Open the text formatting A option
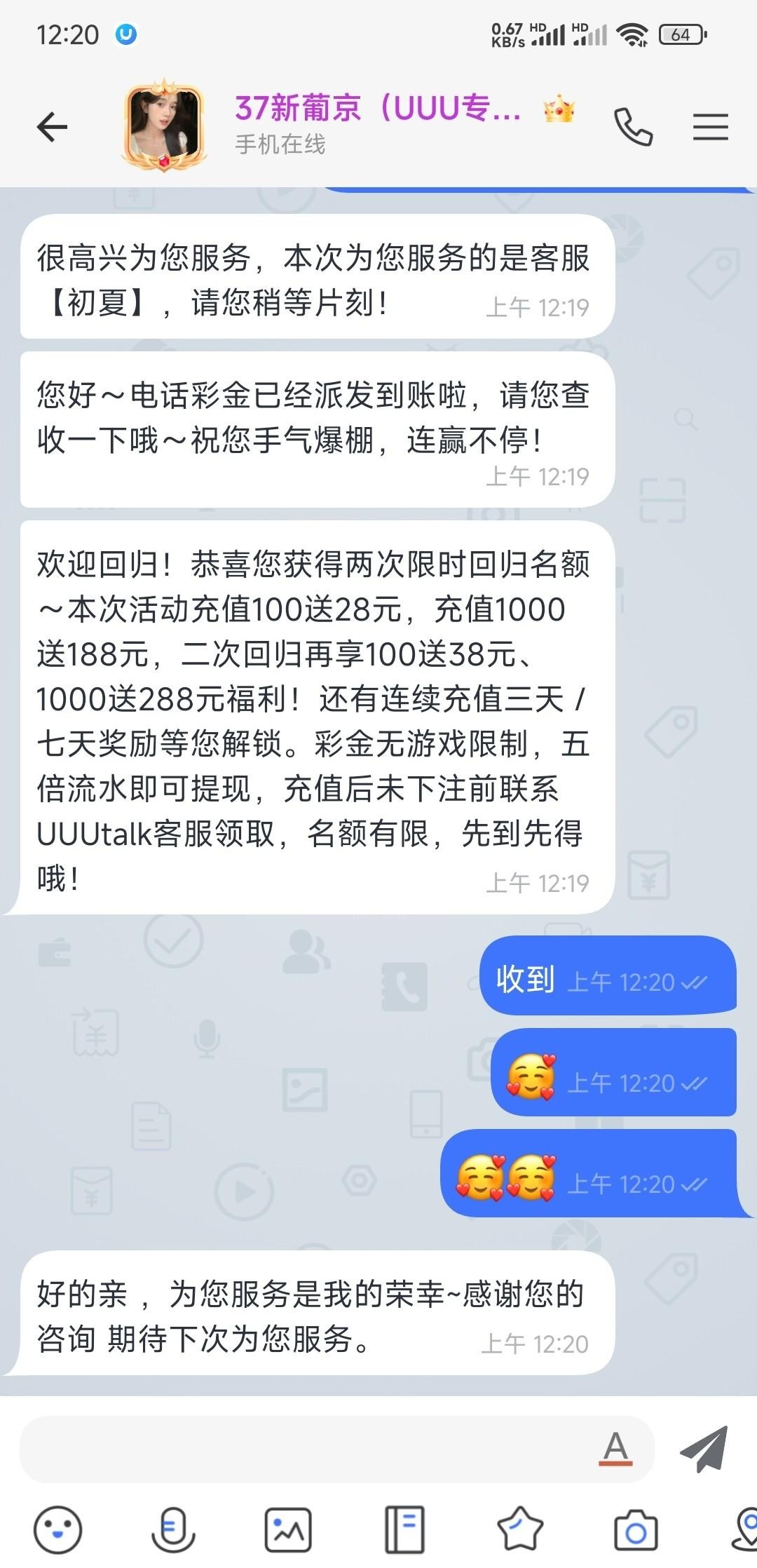757x1568 pixels. tap(615, 1449)
